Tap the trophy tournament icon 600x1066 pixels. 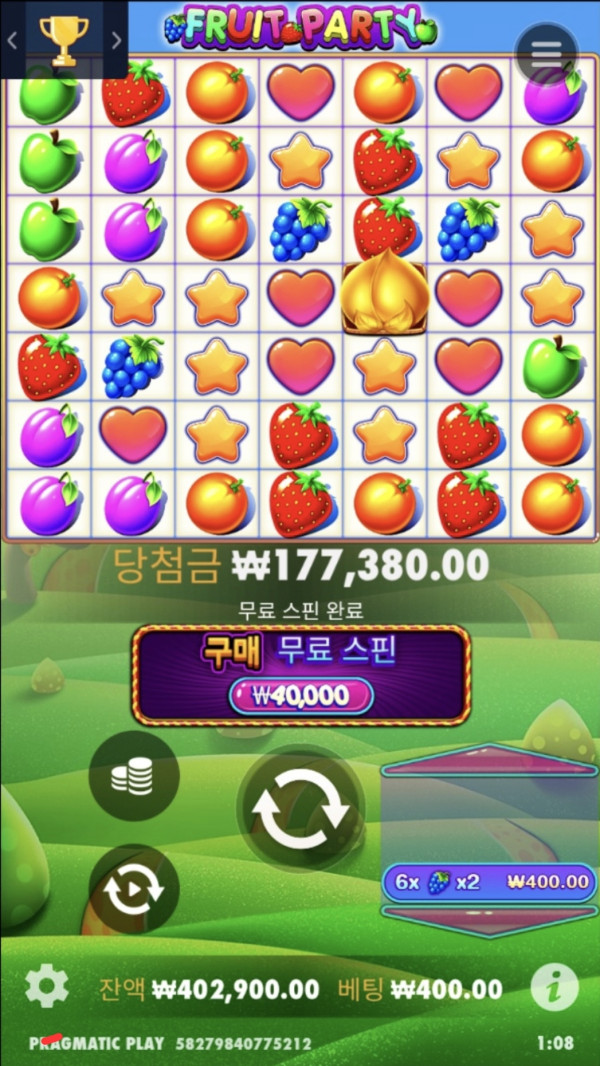tap(64, 41)
